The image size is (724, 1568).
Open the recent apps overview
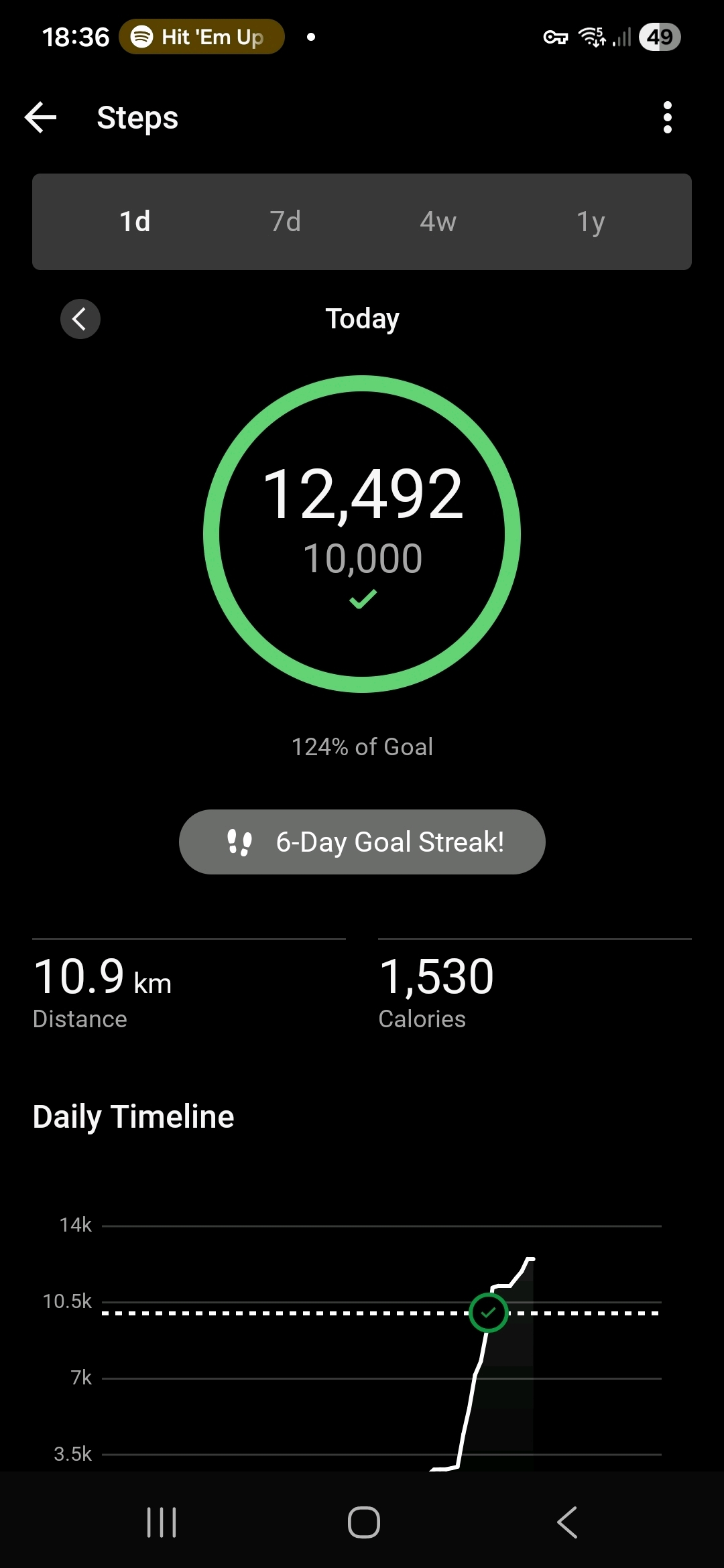(x=162, y=1522)
